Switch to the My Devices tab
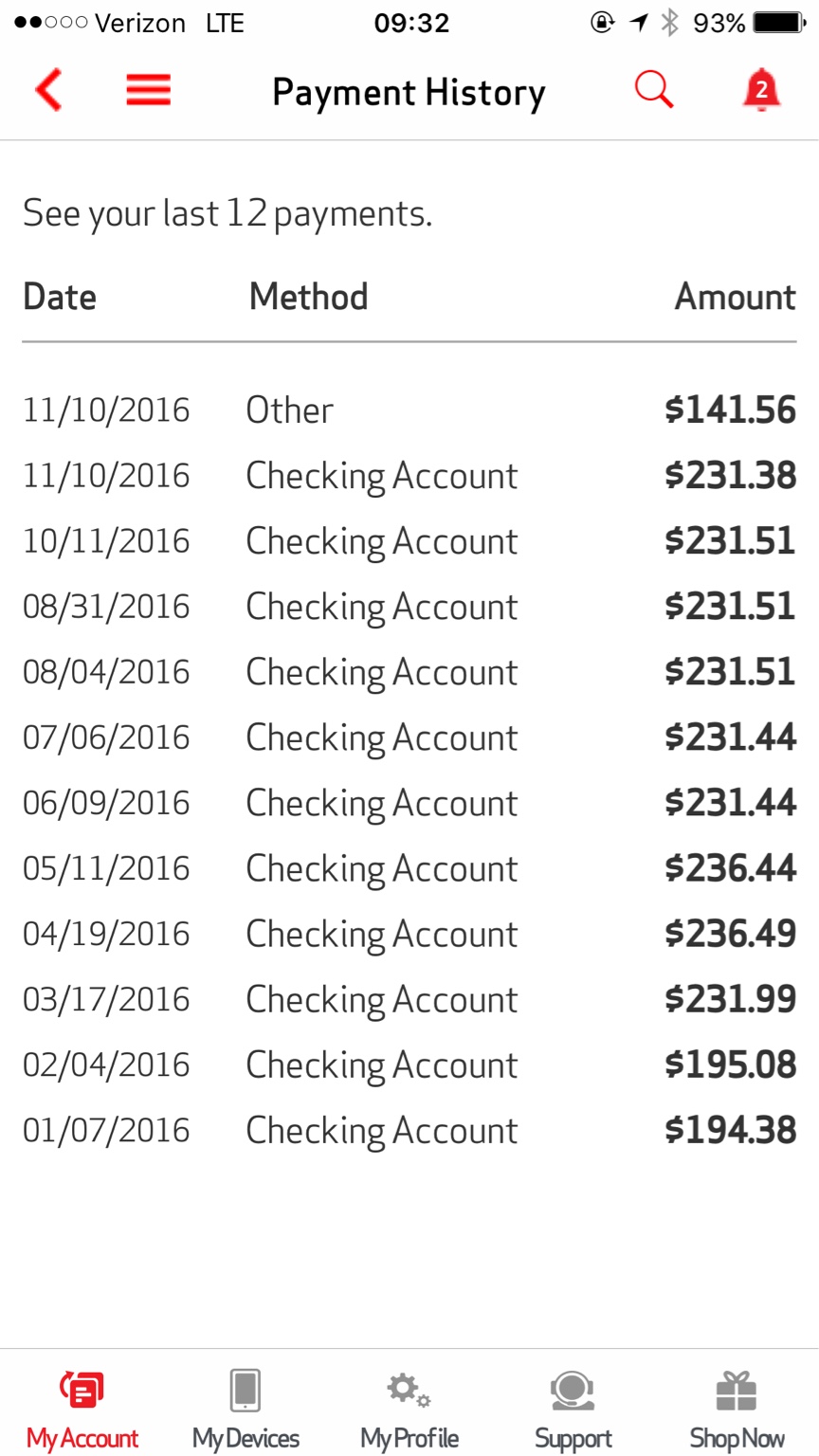The width and height of the screenshot is (819, 1456). coord(246,1409)
